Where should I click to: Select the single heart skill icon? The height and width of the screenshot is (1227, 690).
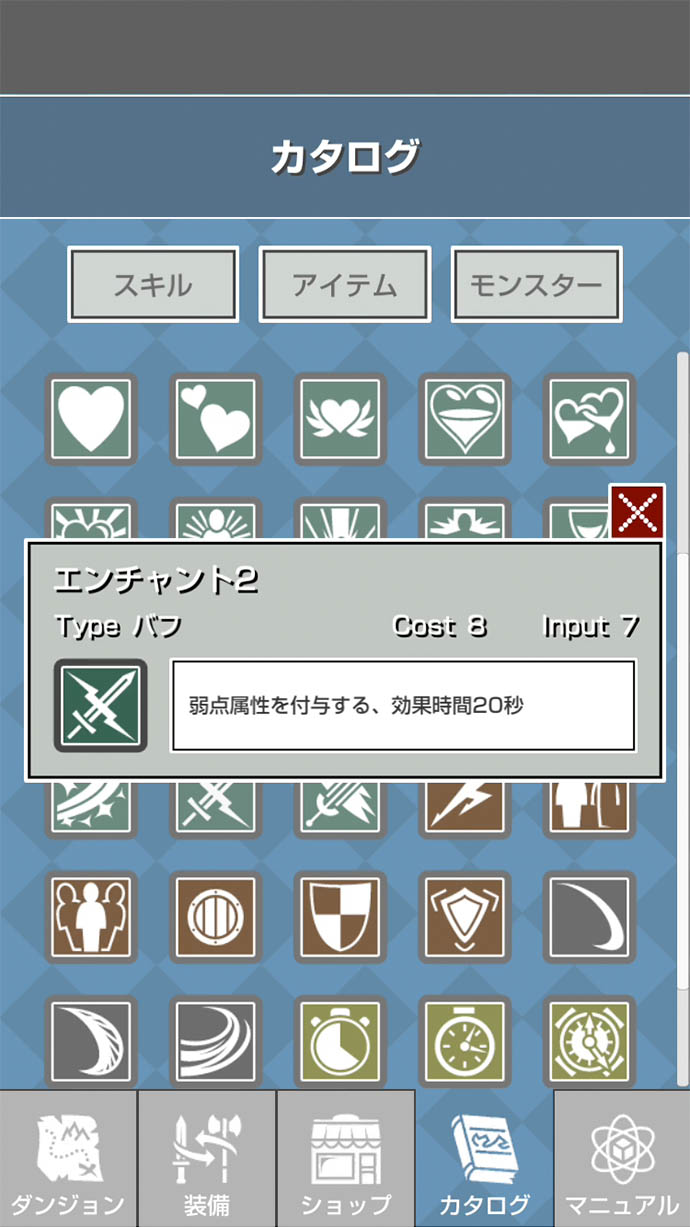point(91,419)
